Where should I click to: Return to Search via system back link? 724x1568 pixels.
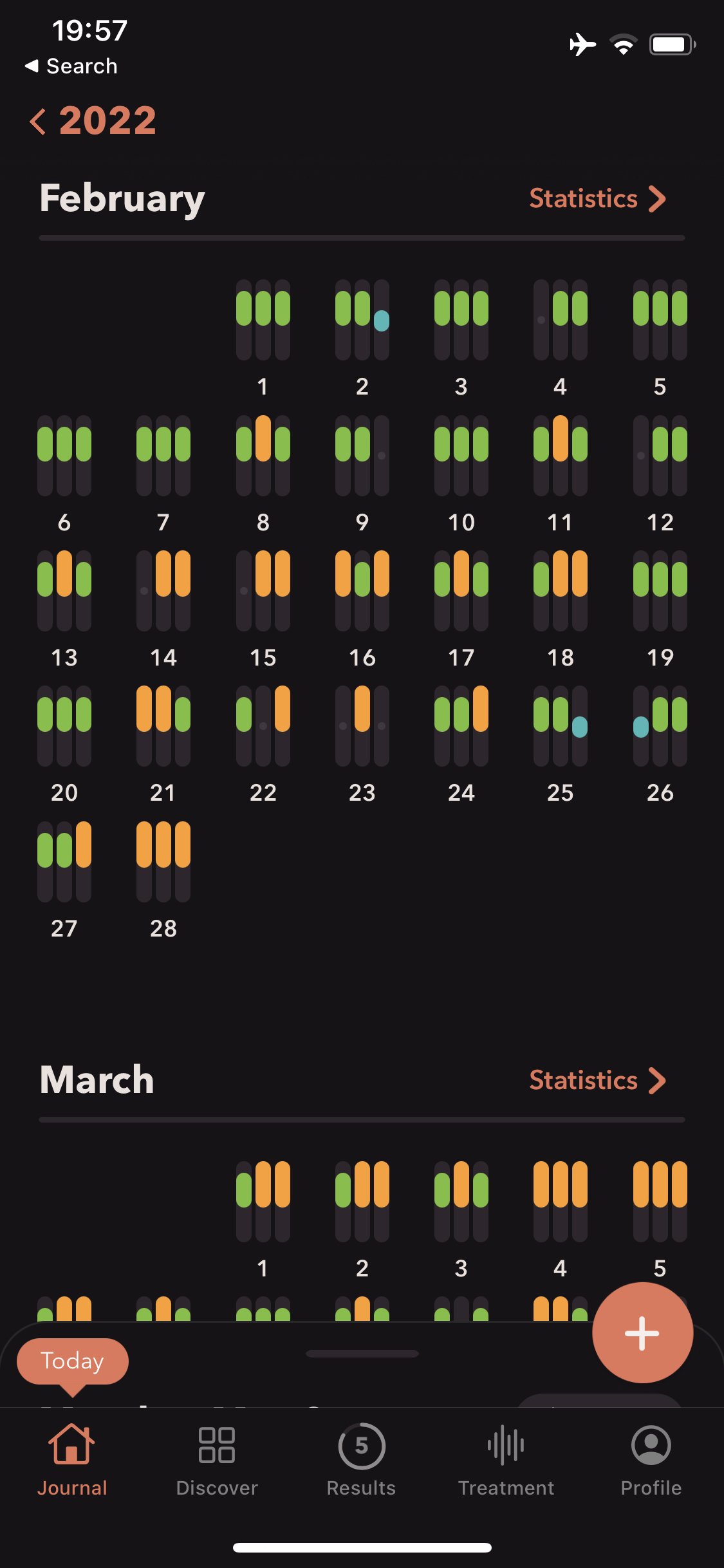(x=71, y=66)
